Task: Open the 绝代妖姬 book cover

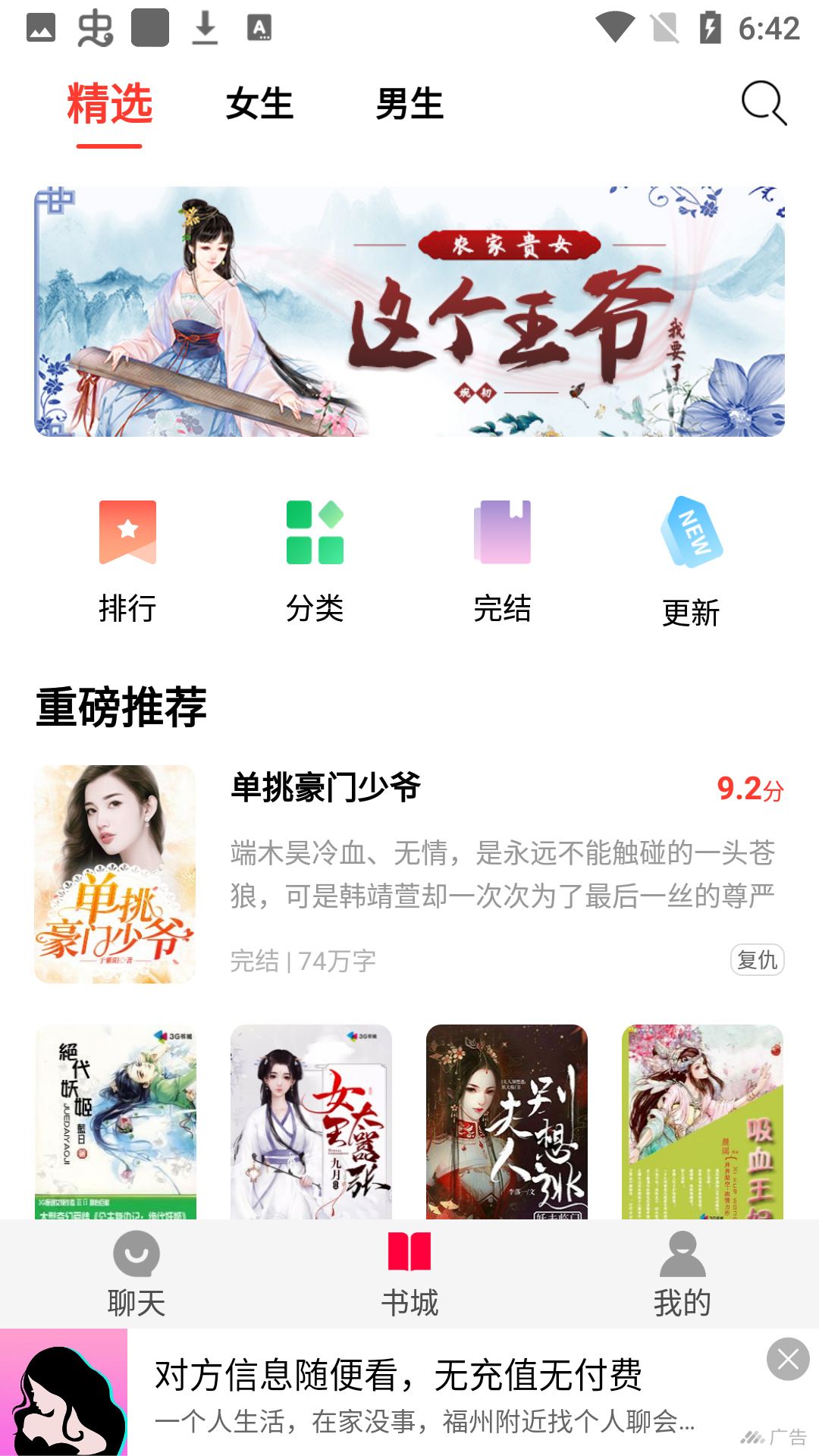Action: (115, 1121)
